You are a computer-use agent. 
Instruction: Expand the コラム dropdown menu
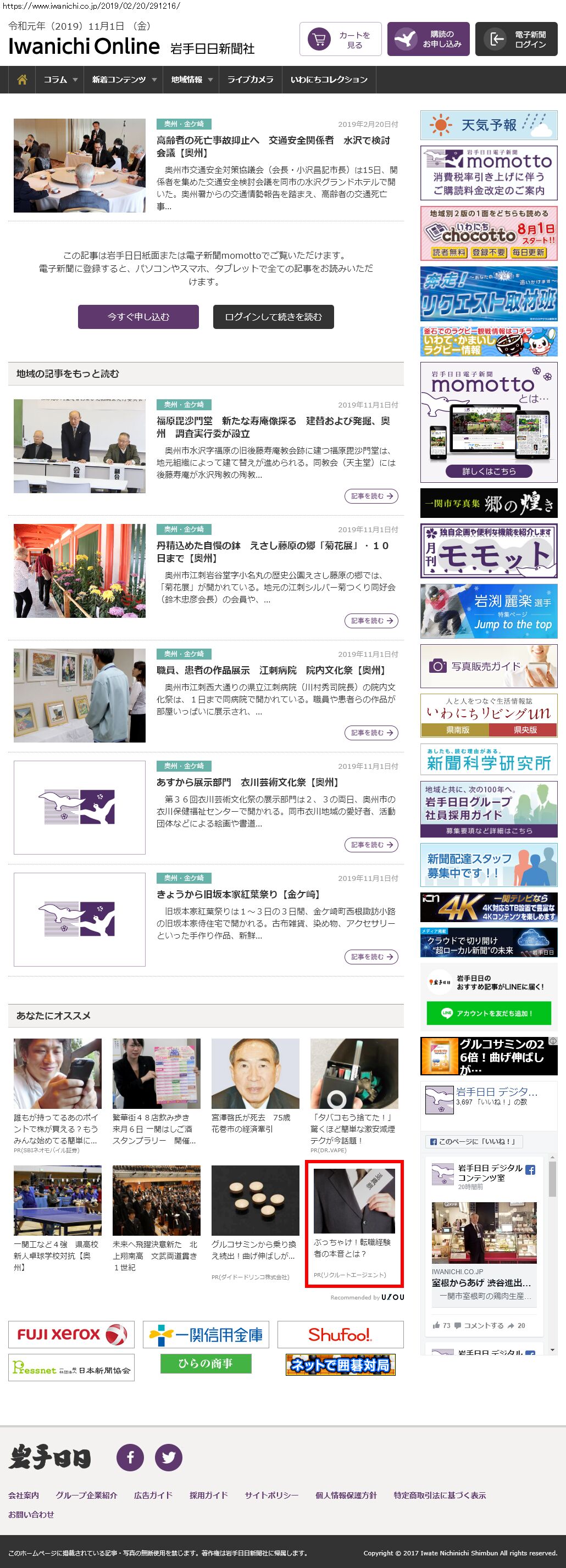(60, 80)
